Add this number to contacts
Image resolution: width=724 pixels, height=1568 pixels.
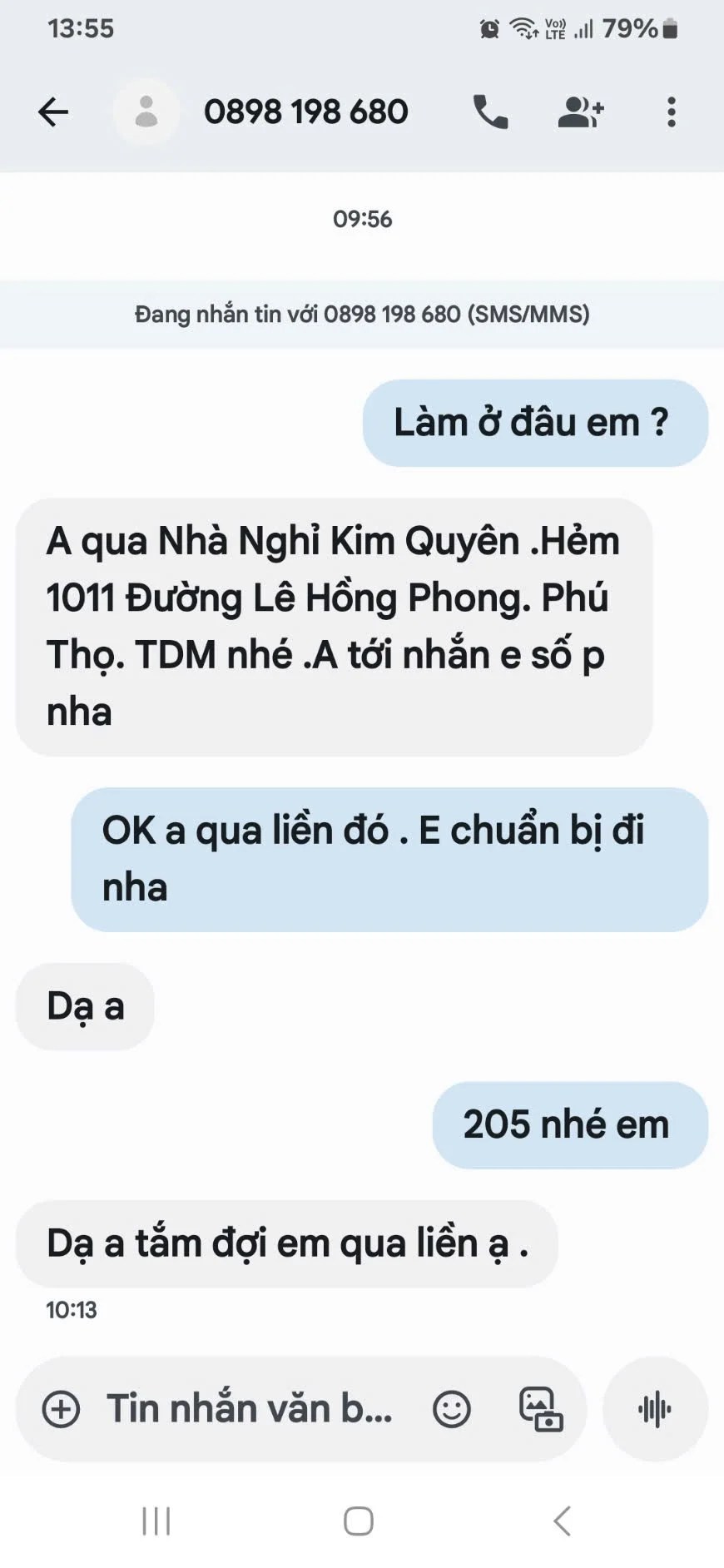click(580, 112)
